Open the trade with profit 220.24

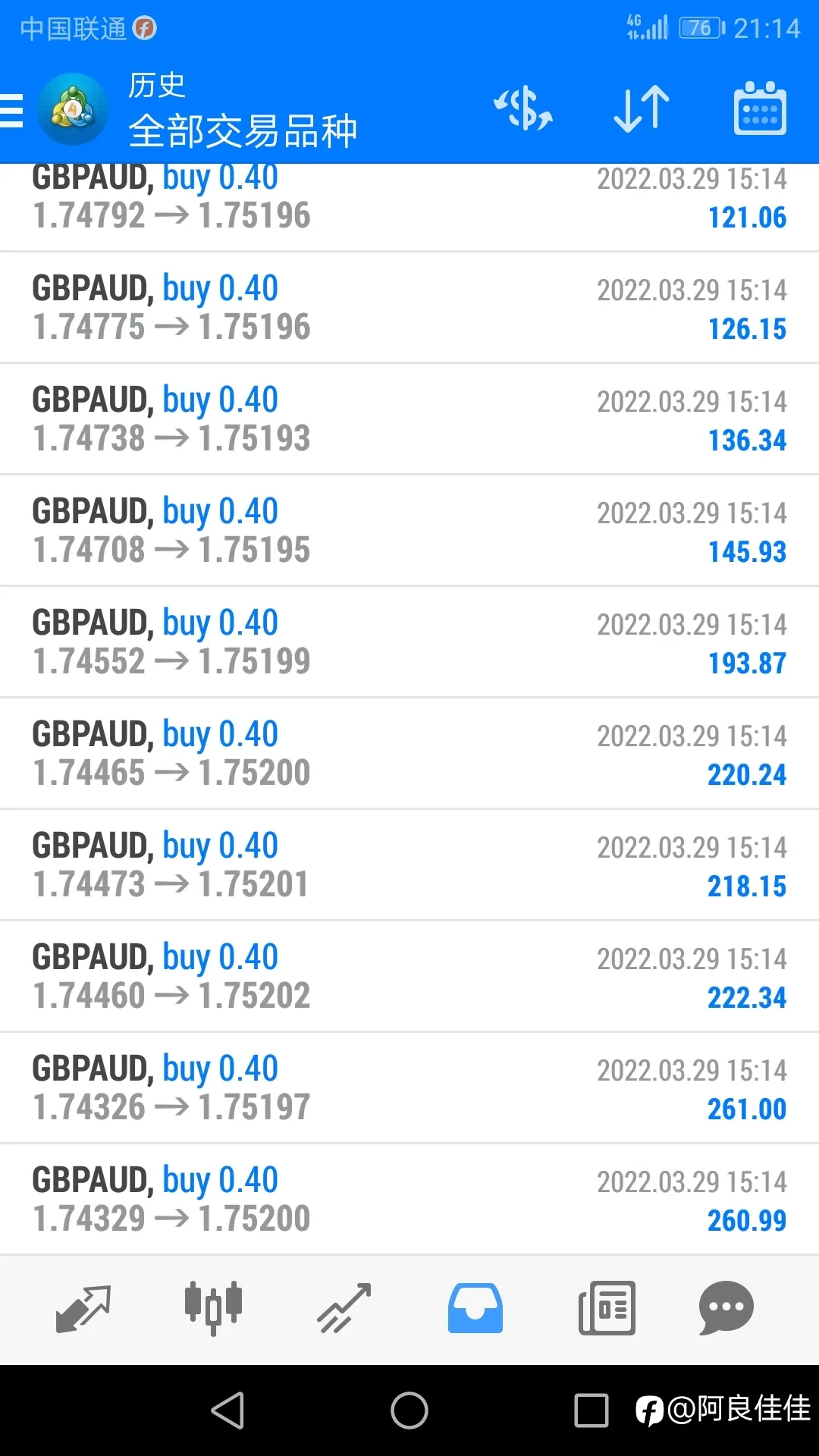(x=409, y=754)
